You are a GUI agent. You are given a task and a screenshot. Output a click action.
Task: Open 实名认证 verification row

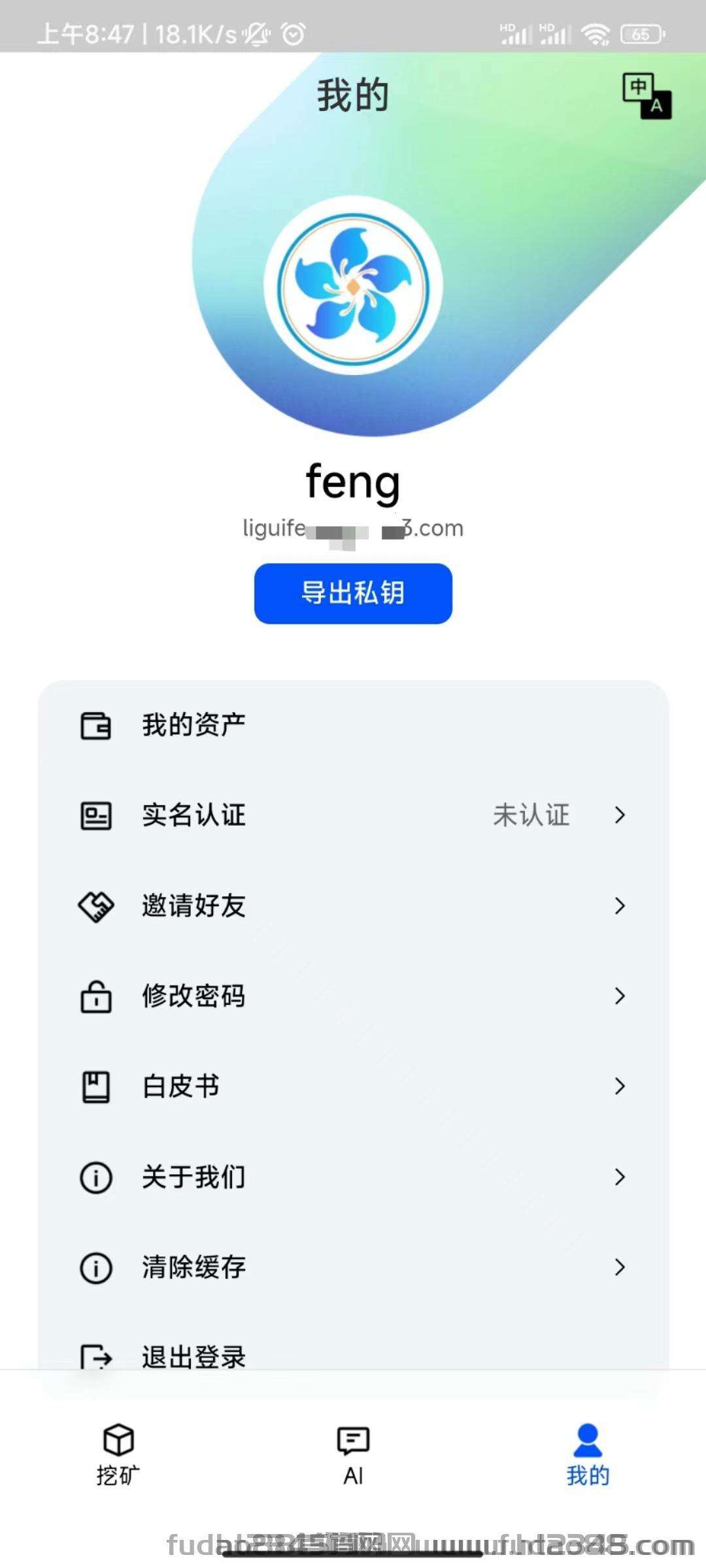coord(353,815)
